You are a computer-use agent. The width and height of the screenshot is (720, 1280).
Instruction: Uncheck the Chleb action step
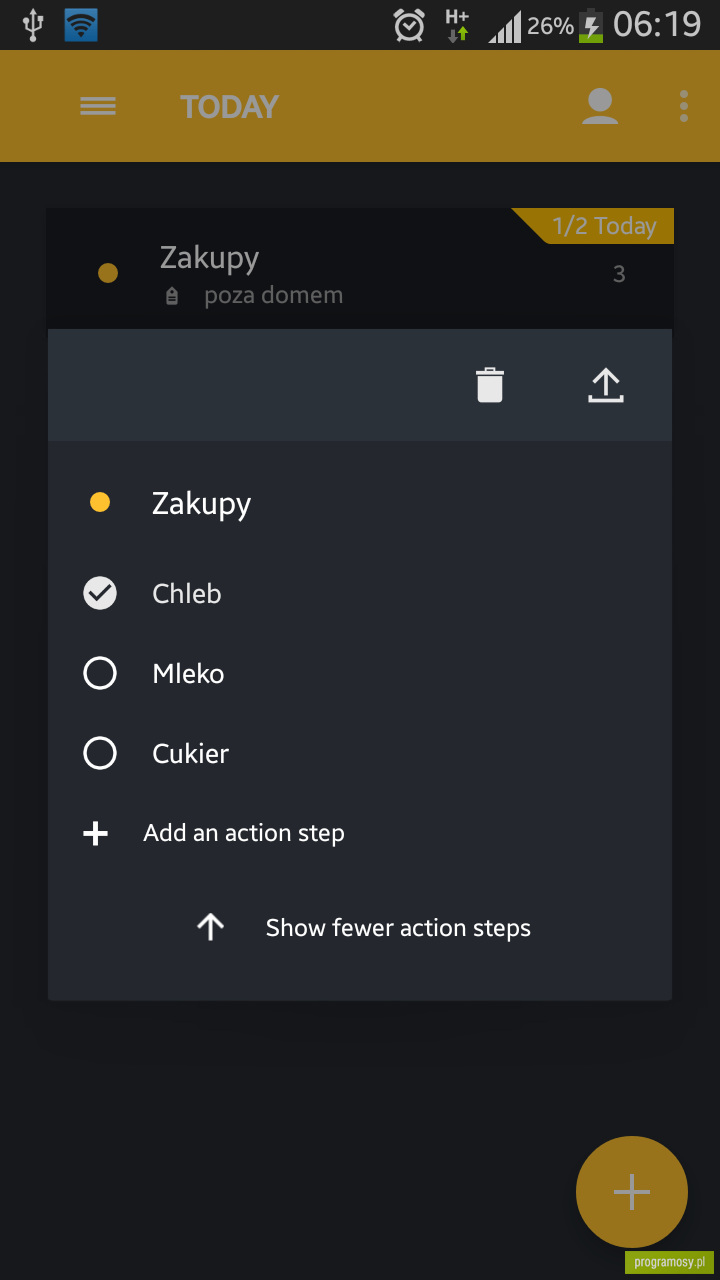click(x=100, y=593)
